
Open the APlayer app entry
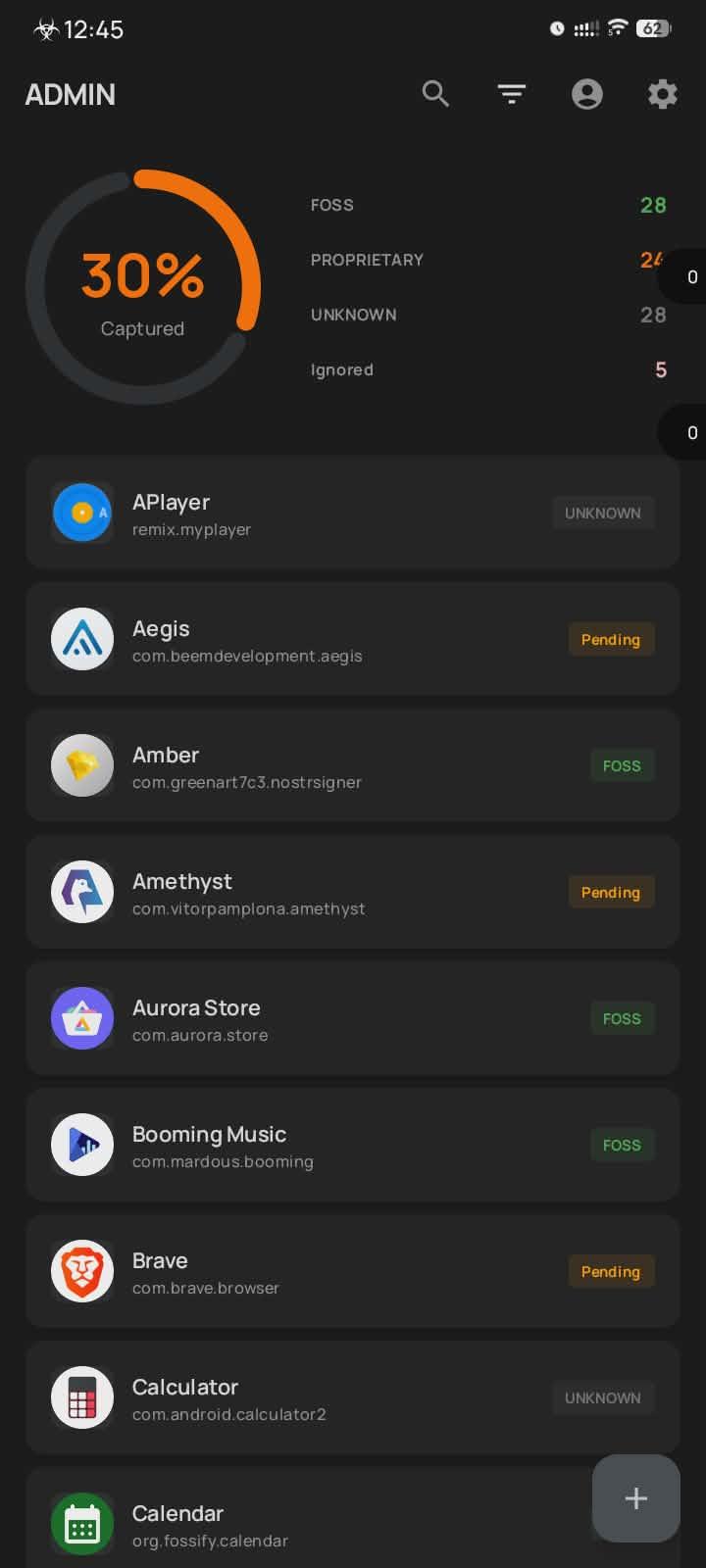tap(353, 513)
